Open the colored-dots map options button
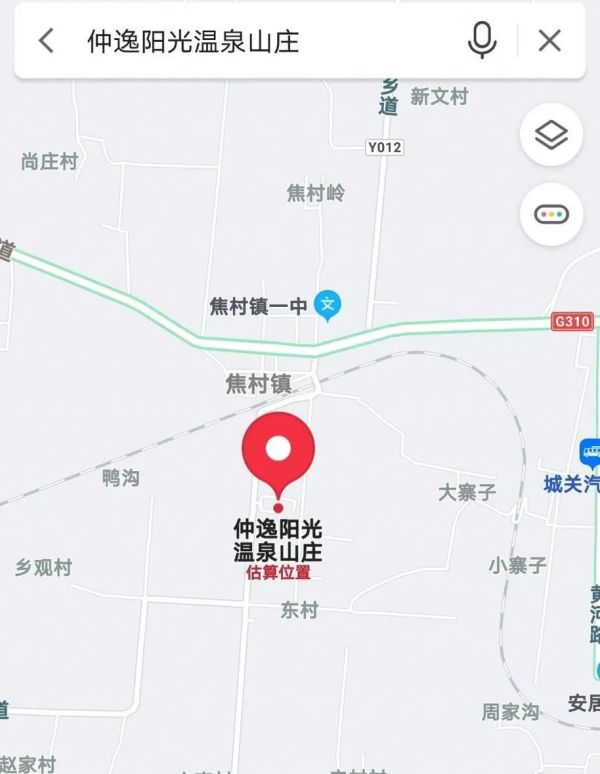 click(551, 214)
